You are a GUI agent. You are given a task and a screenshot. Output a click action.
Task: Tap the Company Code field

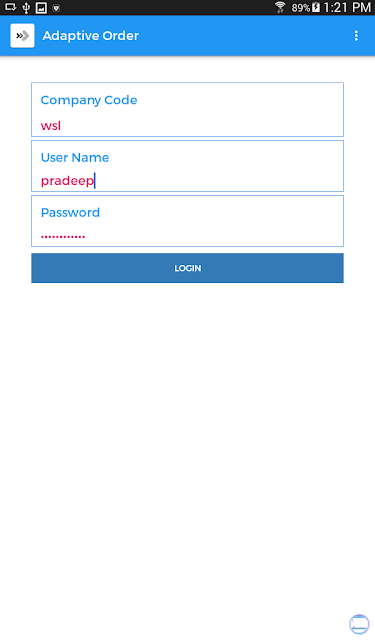(x=187, y=109)
